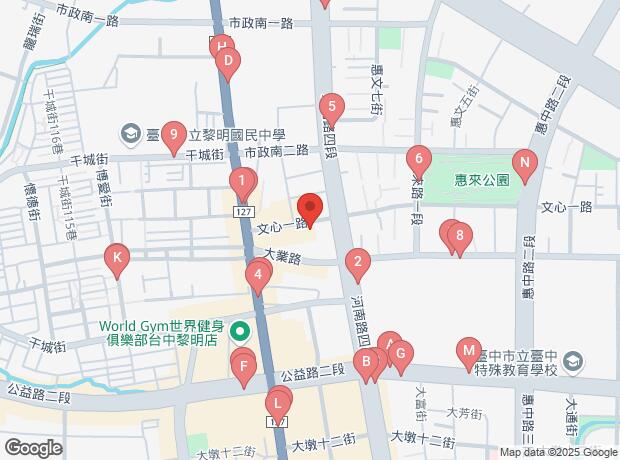Open the World Gym place icon
Viewport: 620px width, 460px height.
coord(240,331)
